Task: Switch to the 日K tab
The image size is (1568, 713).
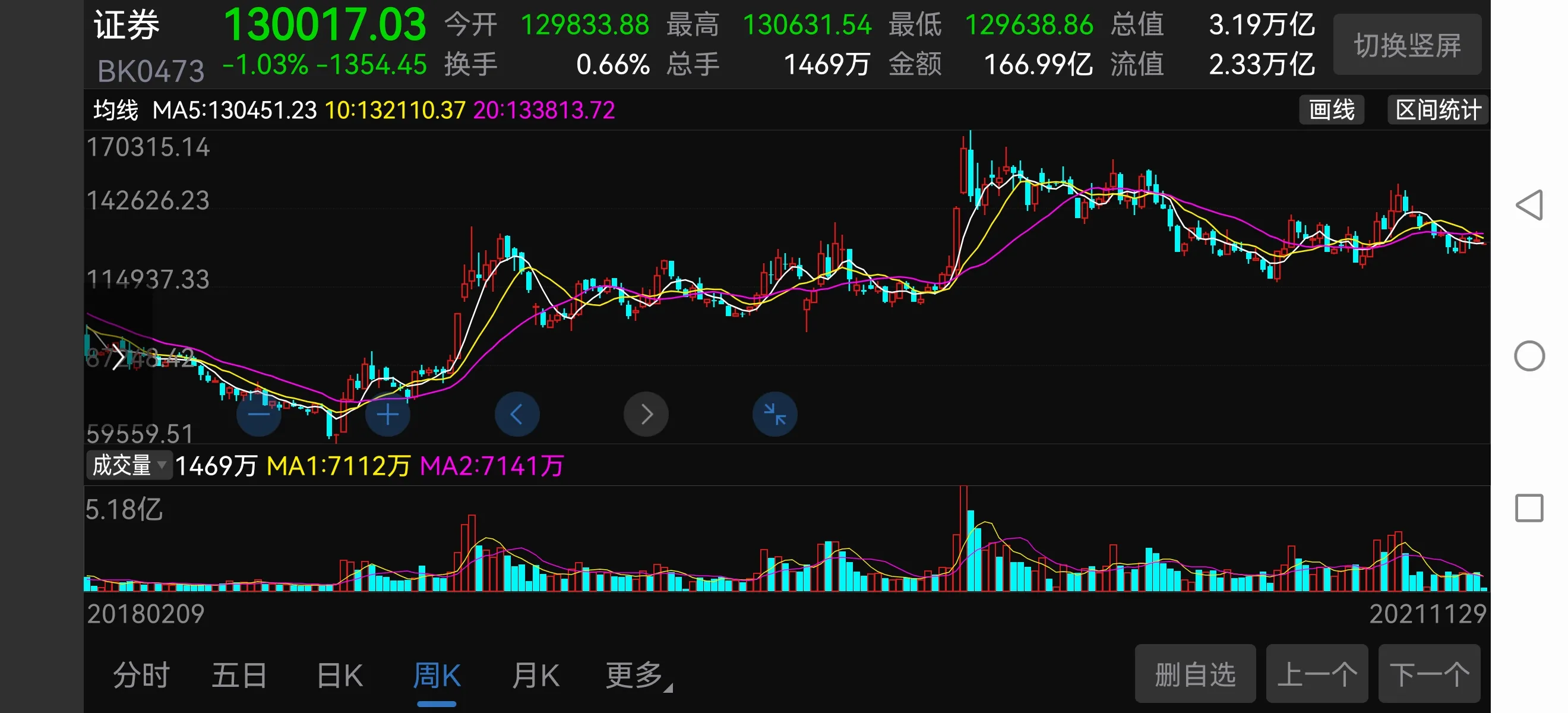Action: 340,675
